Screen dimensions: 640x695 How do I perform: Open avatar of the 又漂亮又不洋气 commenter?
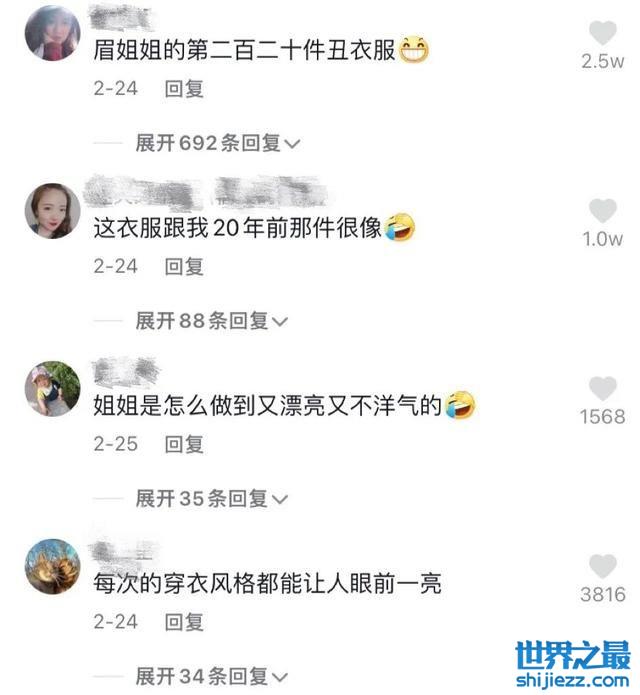[52, 389]
